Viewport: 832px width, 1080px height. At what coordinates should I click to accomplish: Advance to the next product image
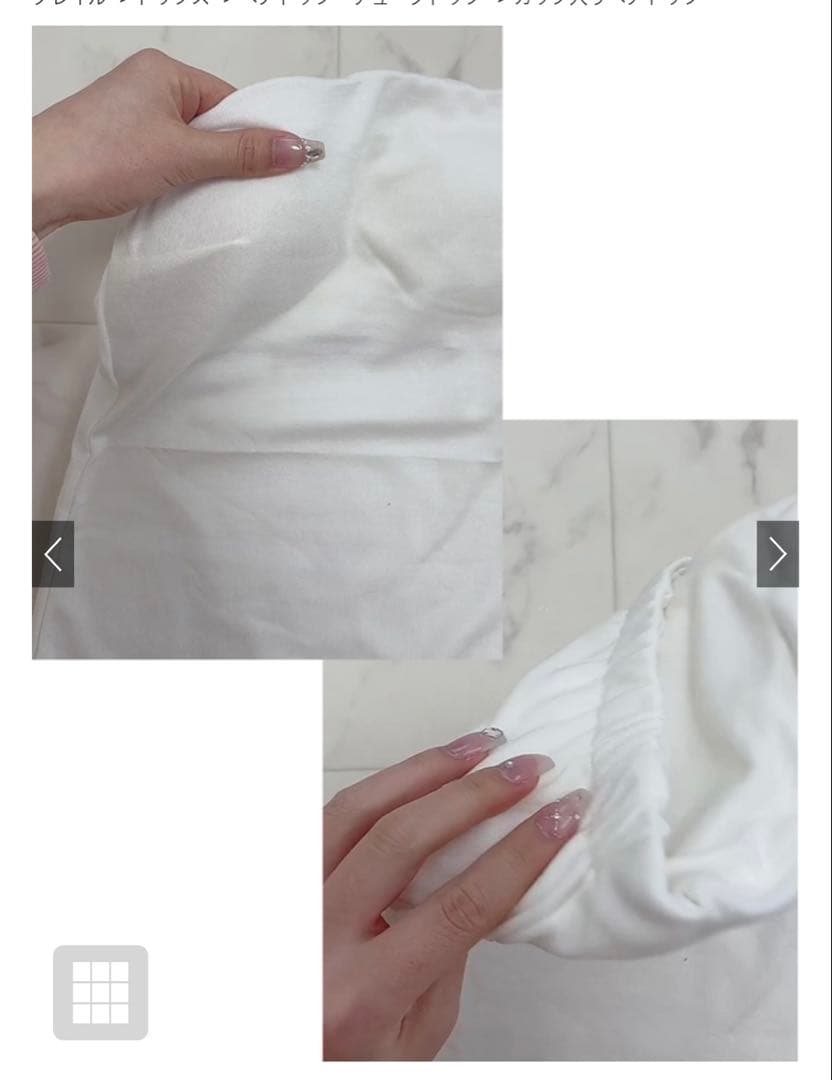[777, 554]
